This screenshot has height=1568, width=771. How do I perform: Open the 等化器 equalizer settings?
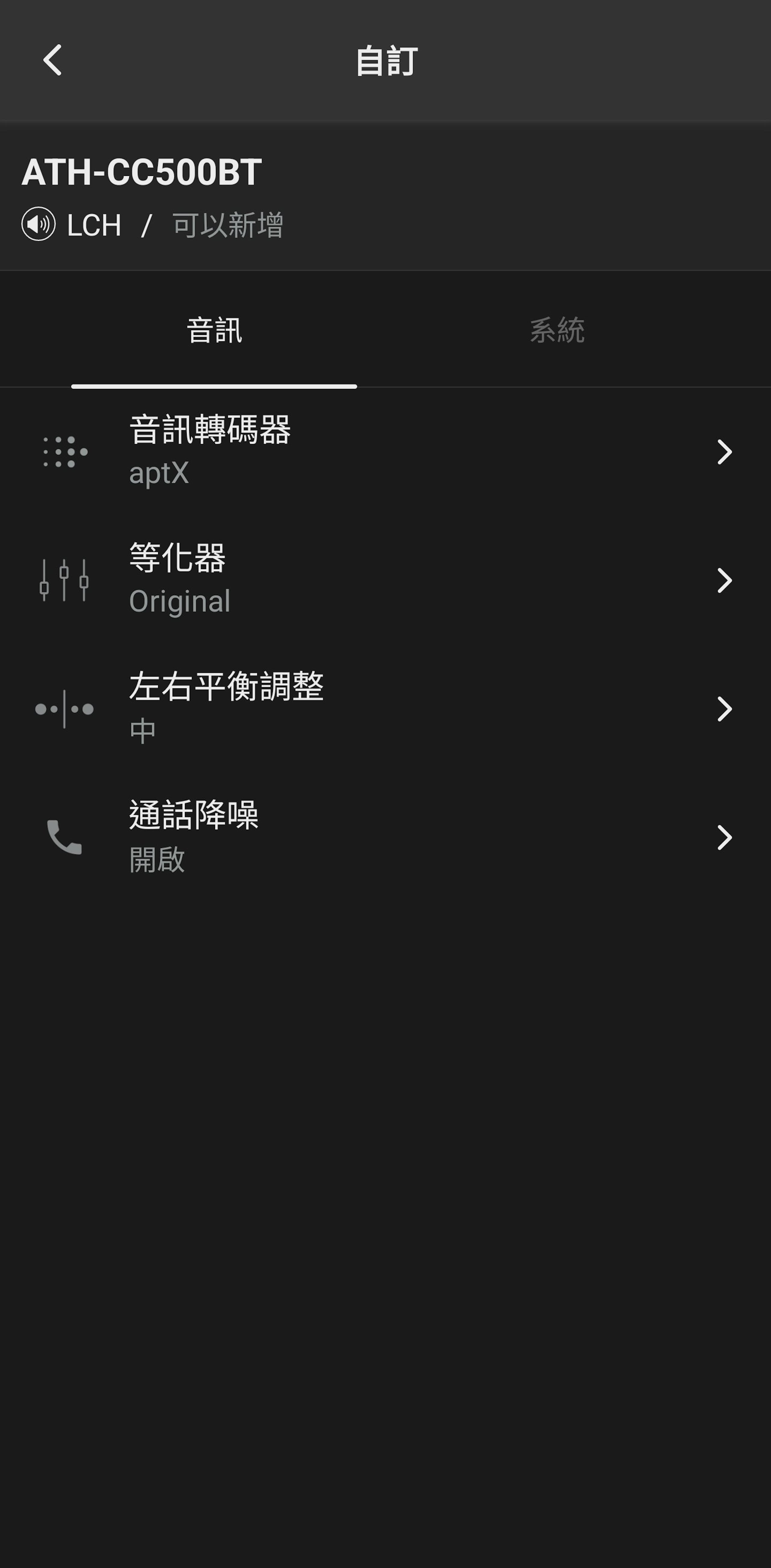pos(386,580)
